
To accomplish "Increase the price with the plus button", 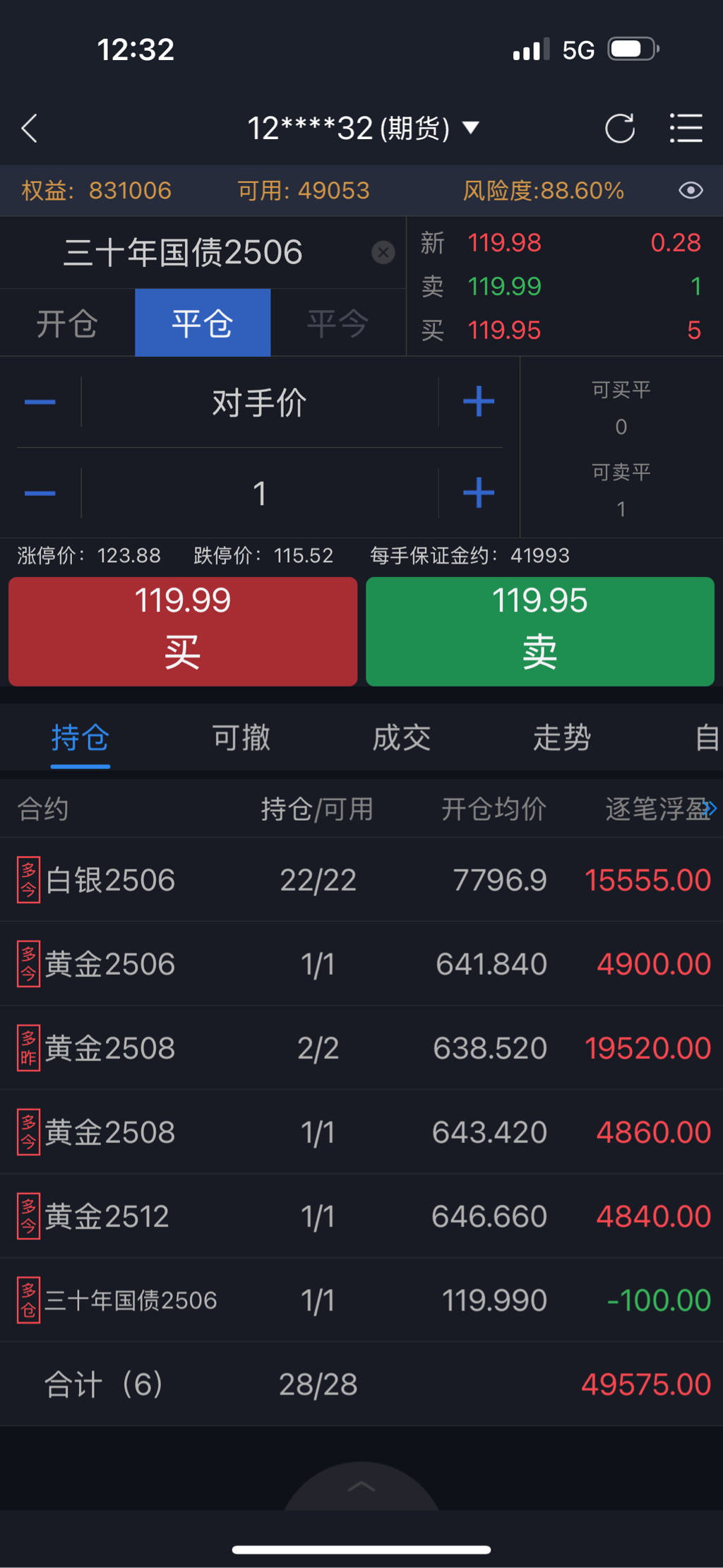I will 478,402.
